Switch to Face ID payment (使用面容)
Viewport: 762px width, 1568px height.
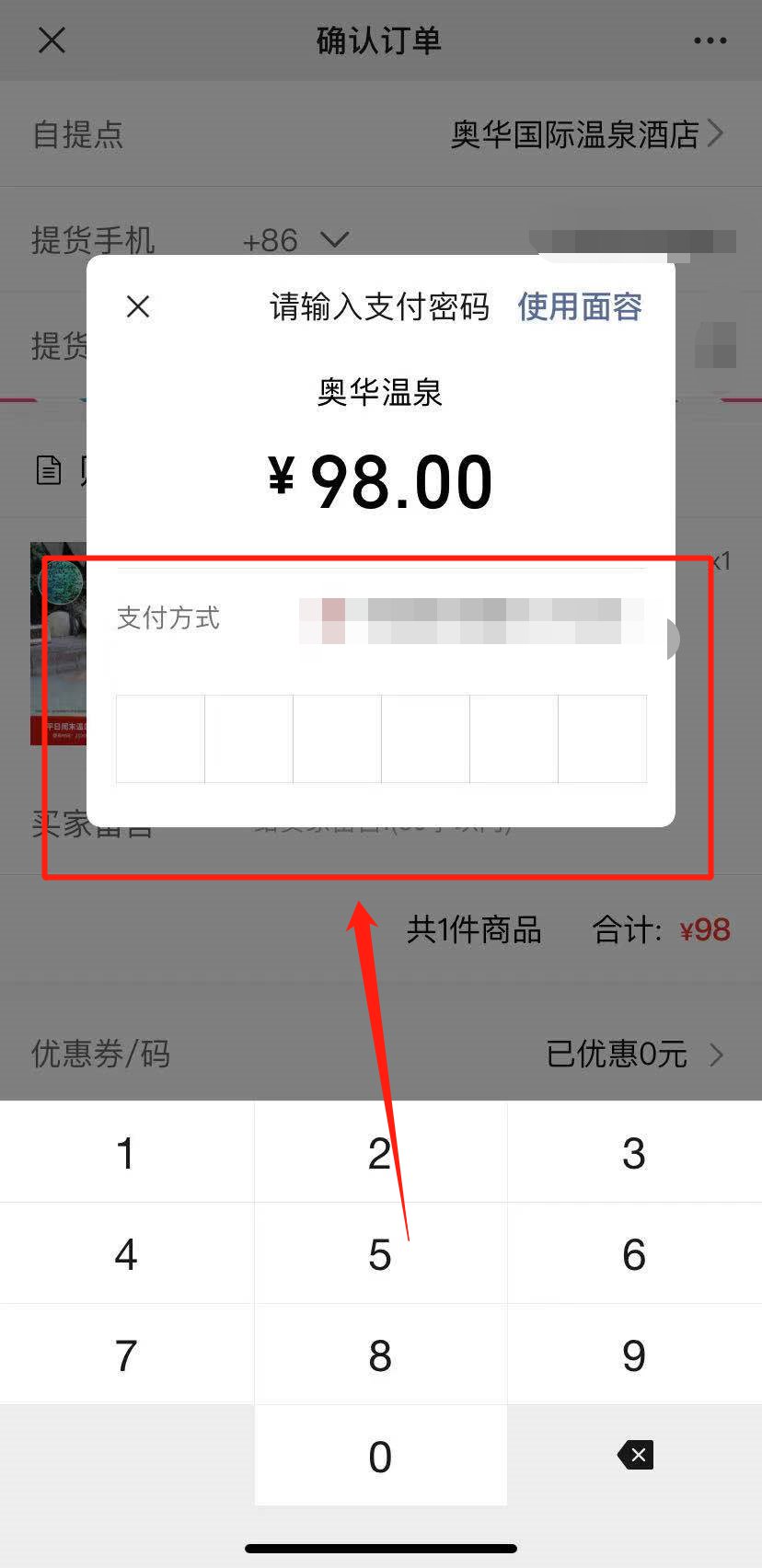[x=580, y=306]
